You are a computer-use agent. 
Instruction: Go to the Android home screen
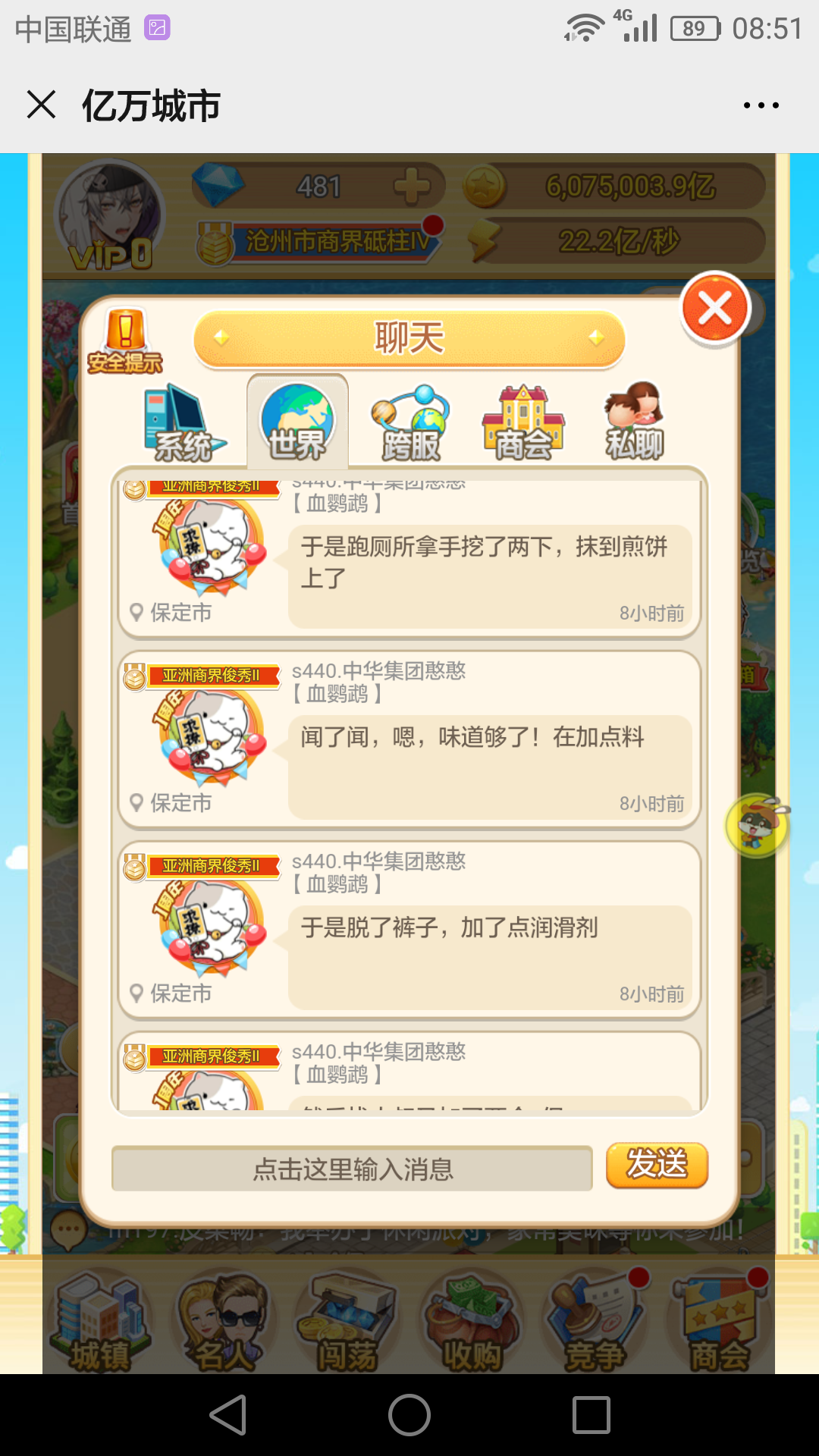pyautogui.click(x=409, y=1415)
